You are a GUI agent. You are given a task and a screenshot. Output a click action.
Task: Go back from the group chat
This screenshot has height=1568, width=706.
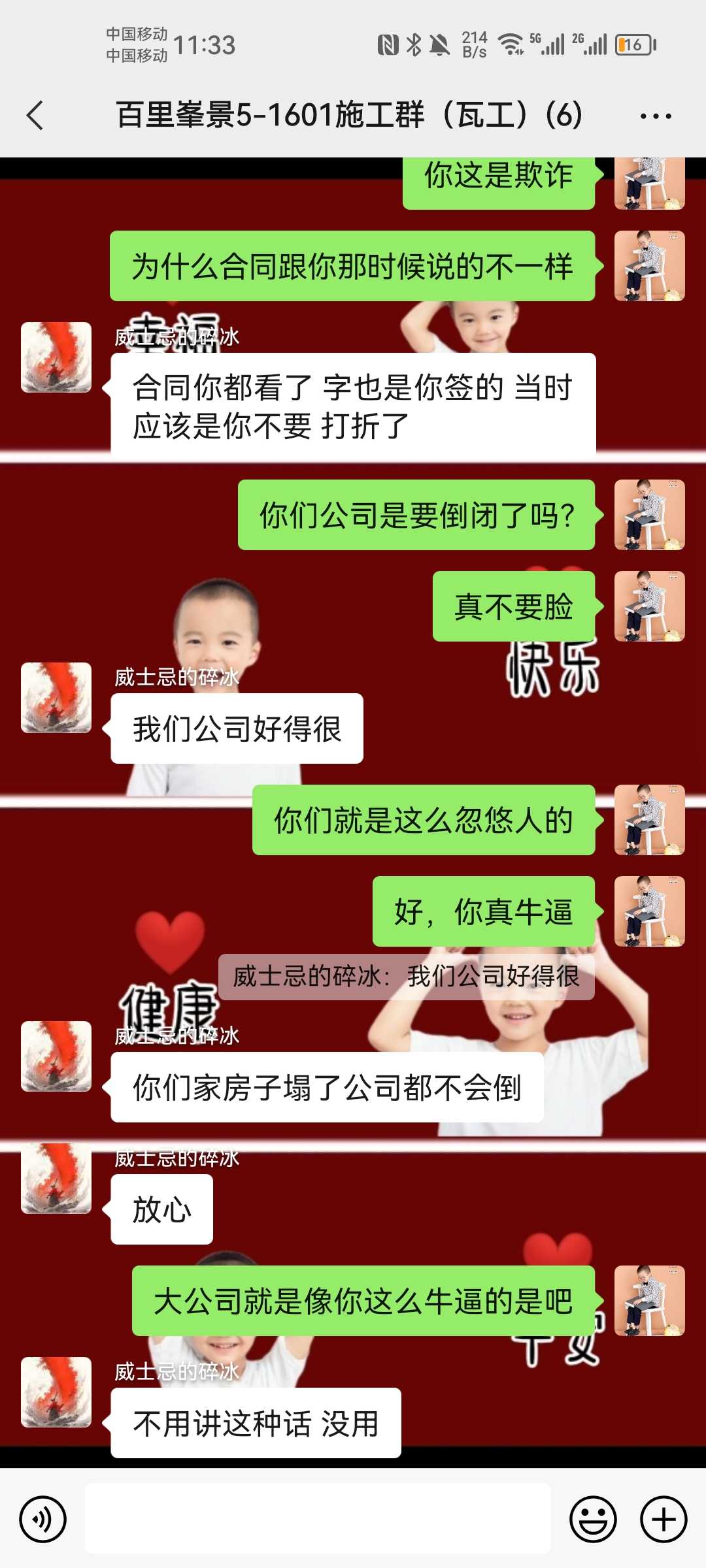pyautogui.click(x=35, y=116)
